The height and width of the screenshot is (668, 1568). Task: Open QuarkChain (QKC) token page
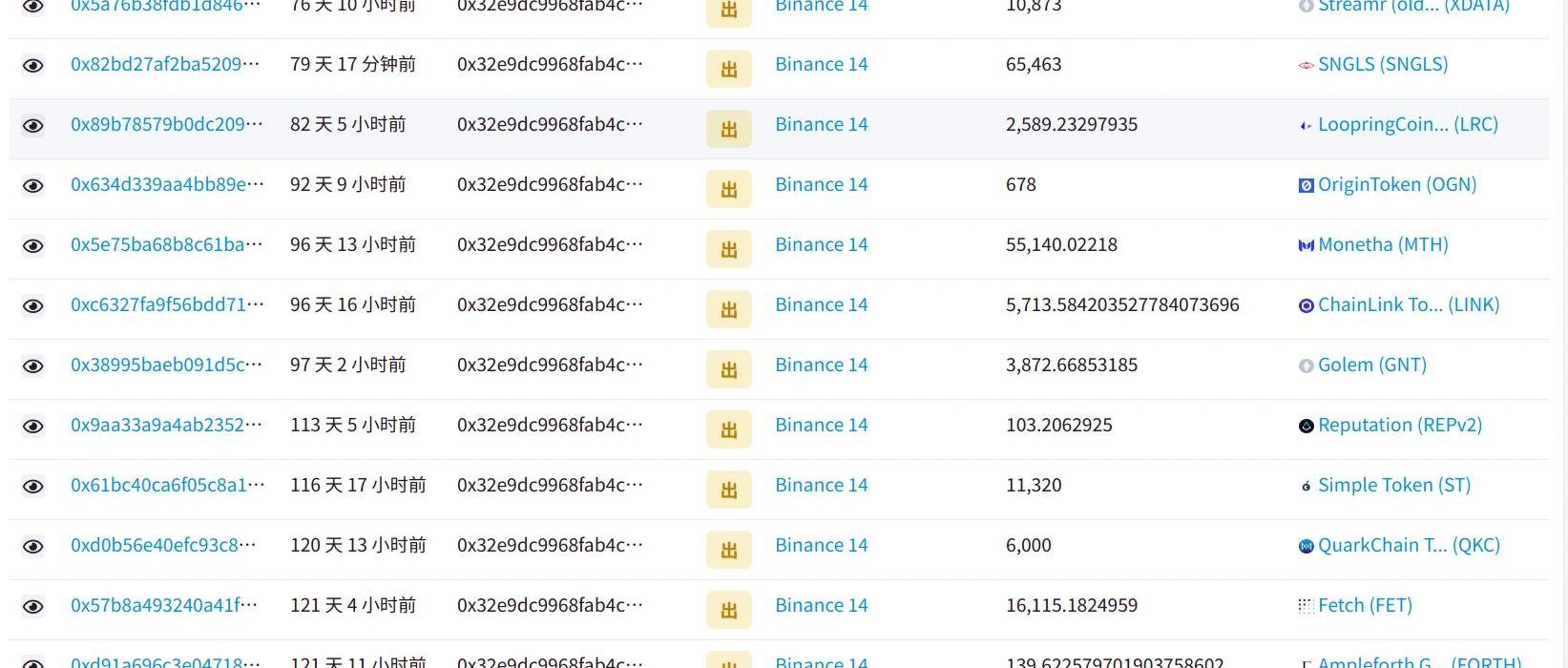click(1408, 545)
